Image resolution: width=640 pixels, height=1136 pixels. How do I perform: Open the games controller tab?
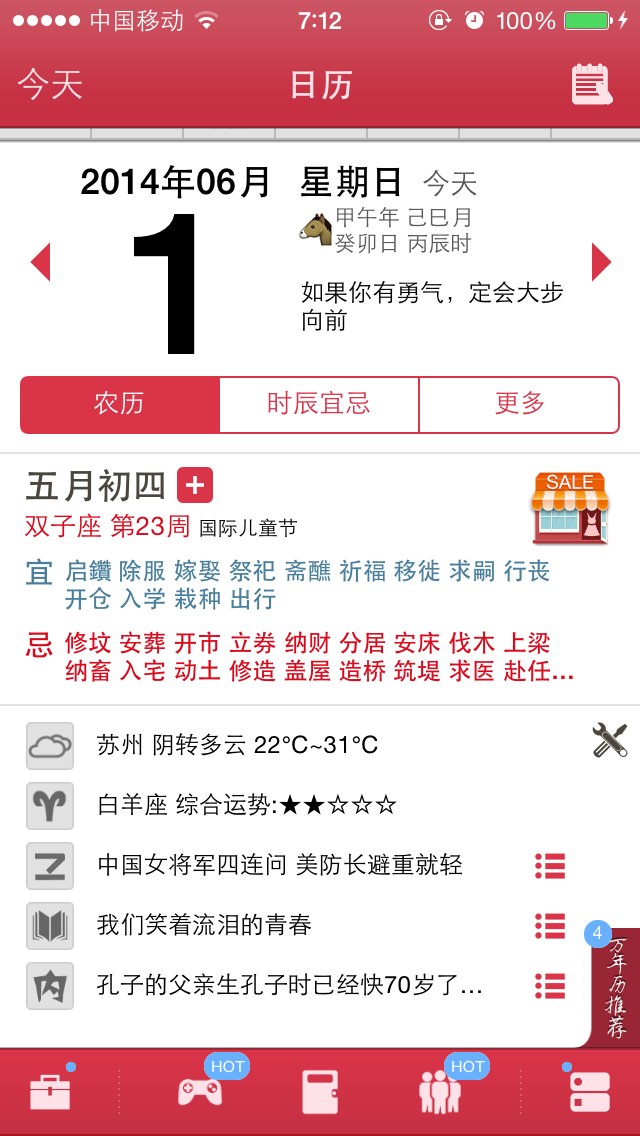click(200, 1092)
